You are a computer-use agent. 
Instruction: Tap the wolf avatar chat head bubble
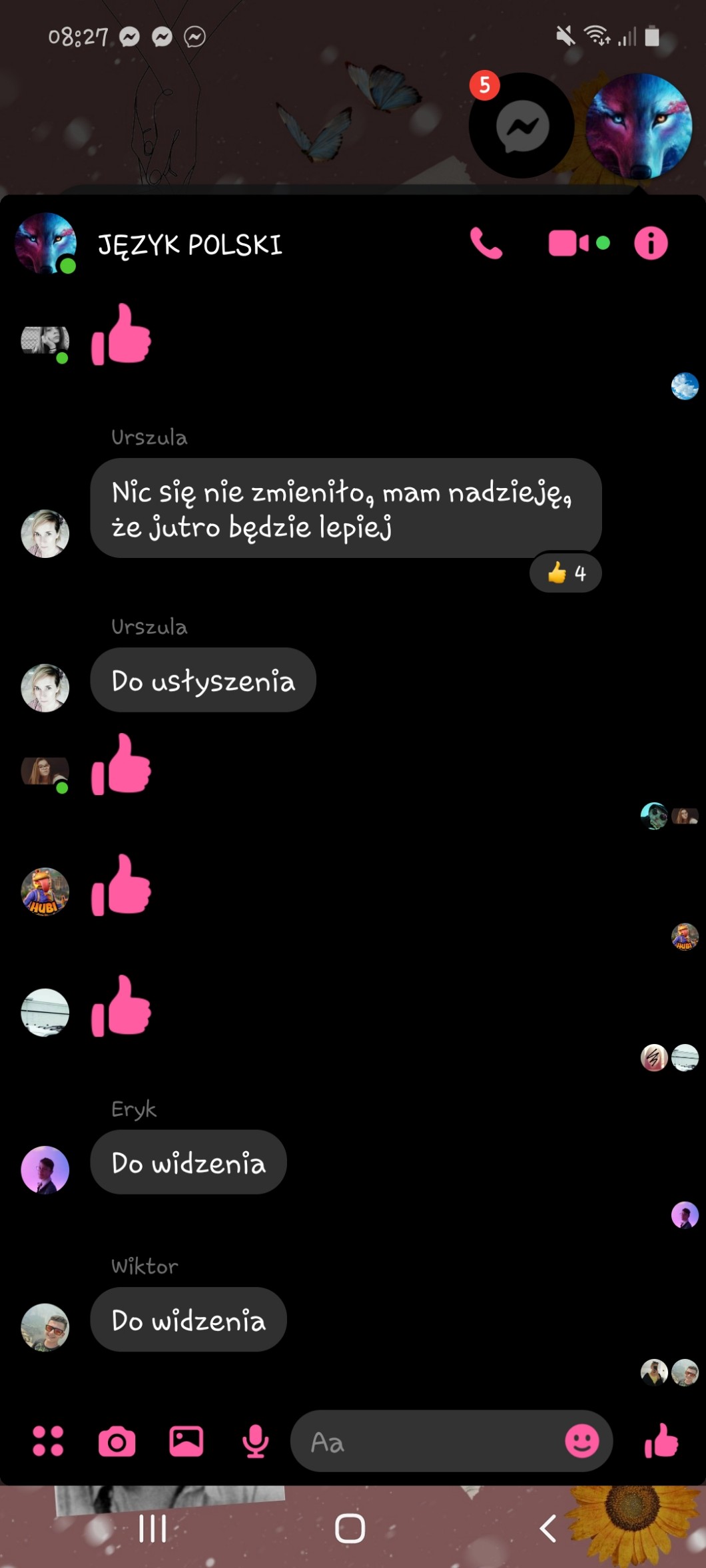coord(639,126)
